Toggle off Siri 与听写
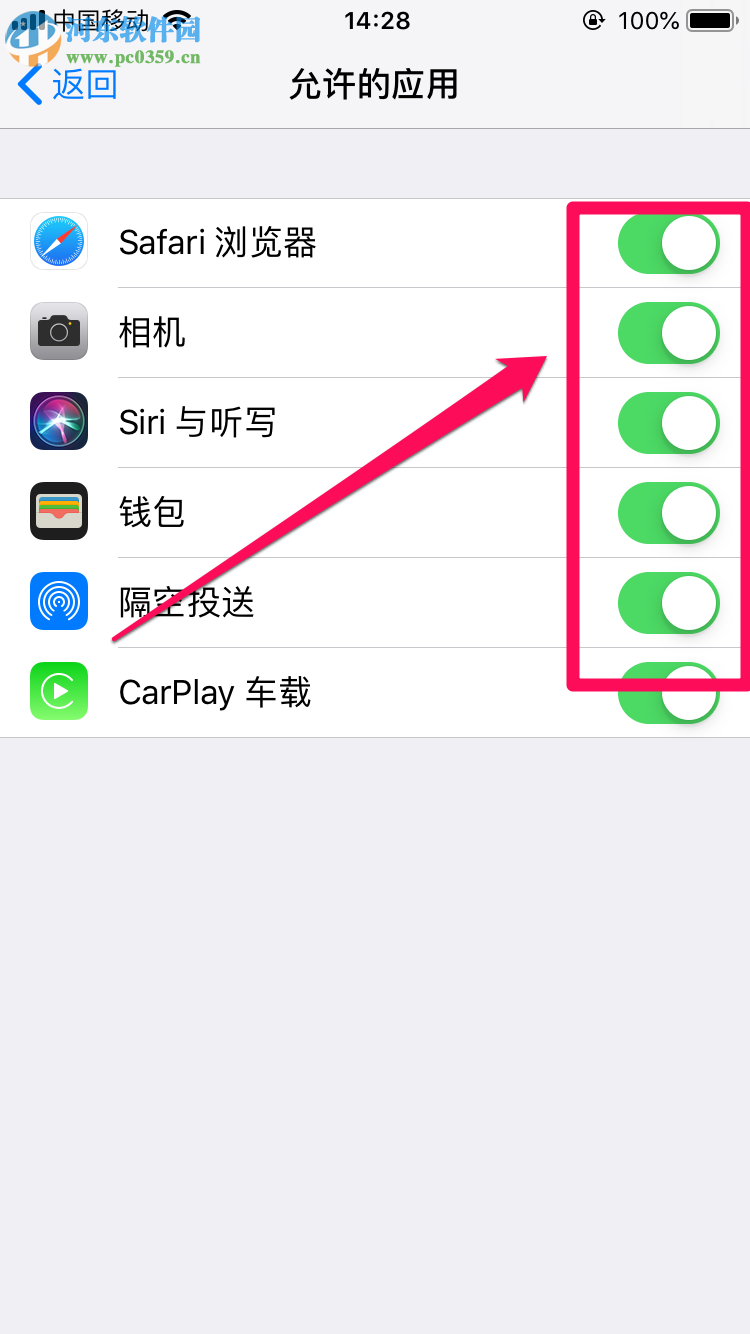This screenshot has width=750, height=1334. (667, 421)
